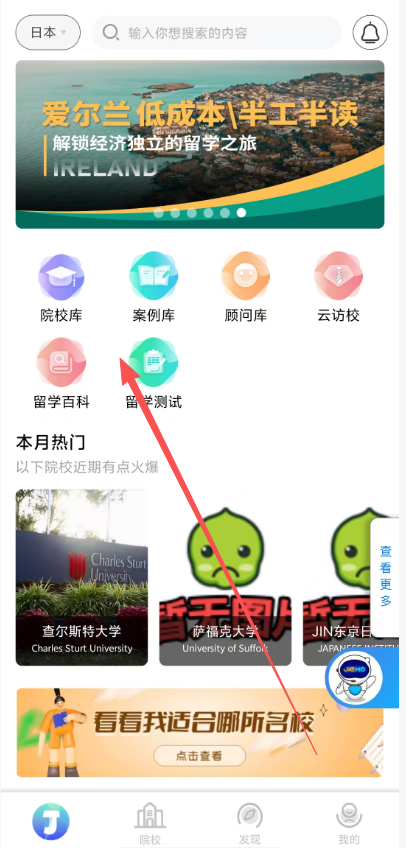Screen dimensions: 406x848
Task: Open 云访校
Action: 338,287
